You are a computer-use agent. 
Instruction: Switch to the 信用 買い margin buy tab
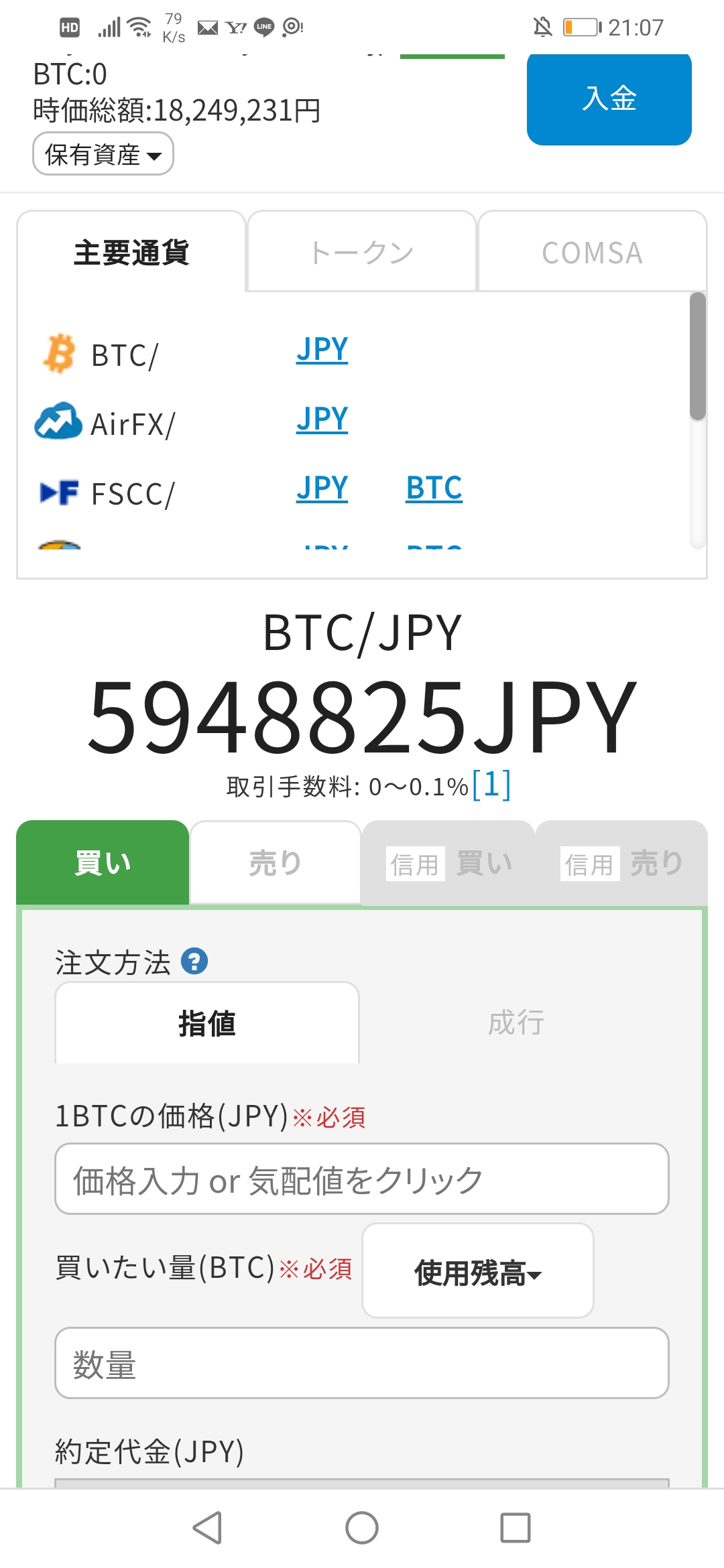click(448, 862)
